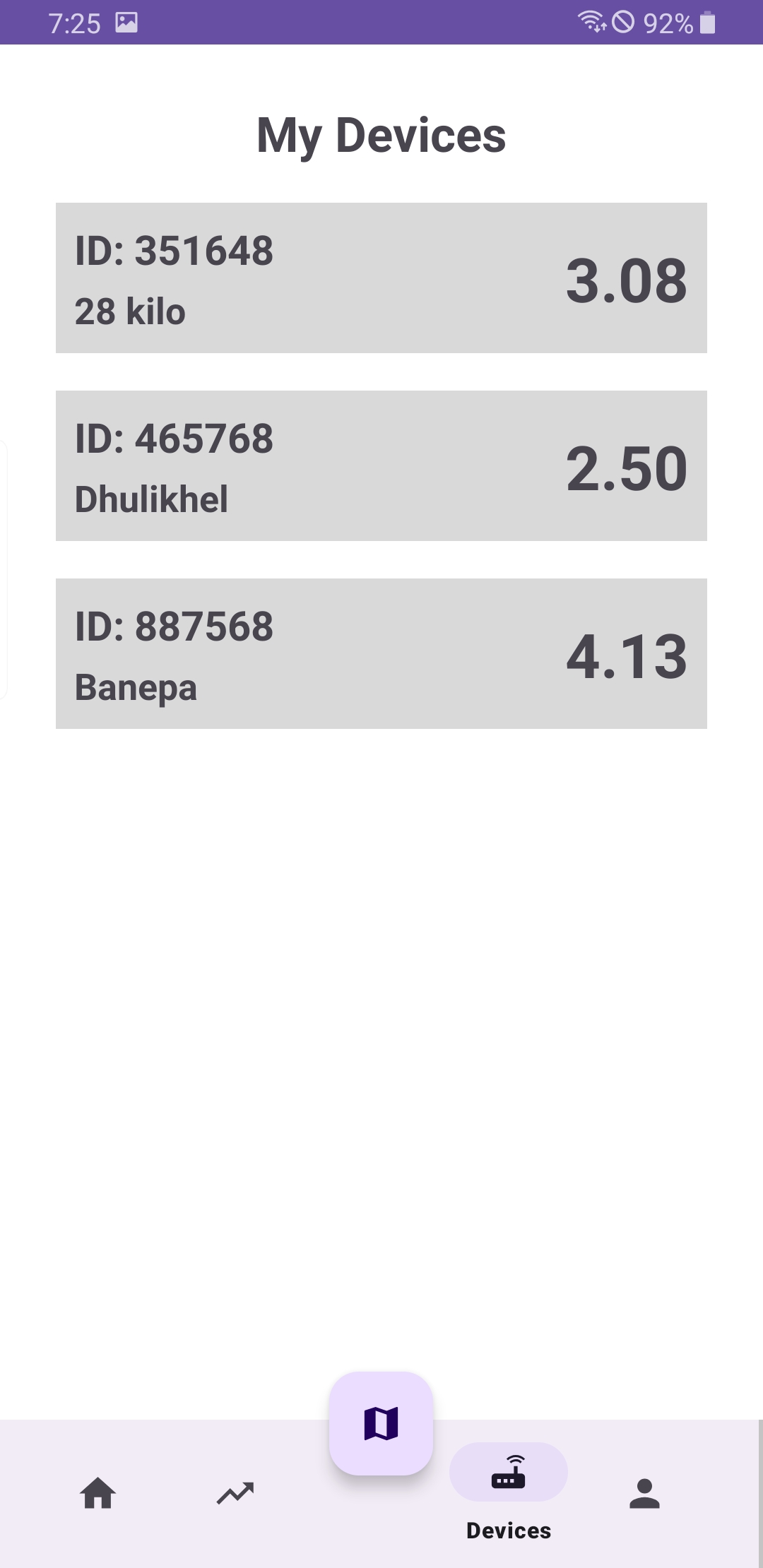Open the Dhulikhel device card

pos(381,466)
